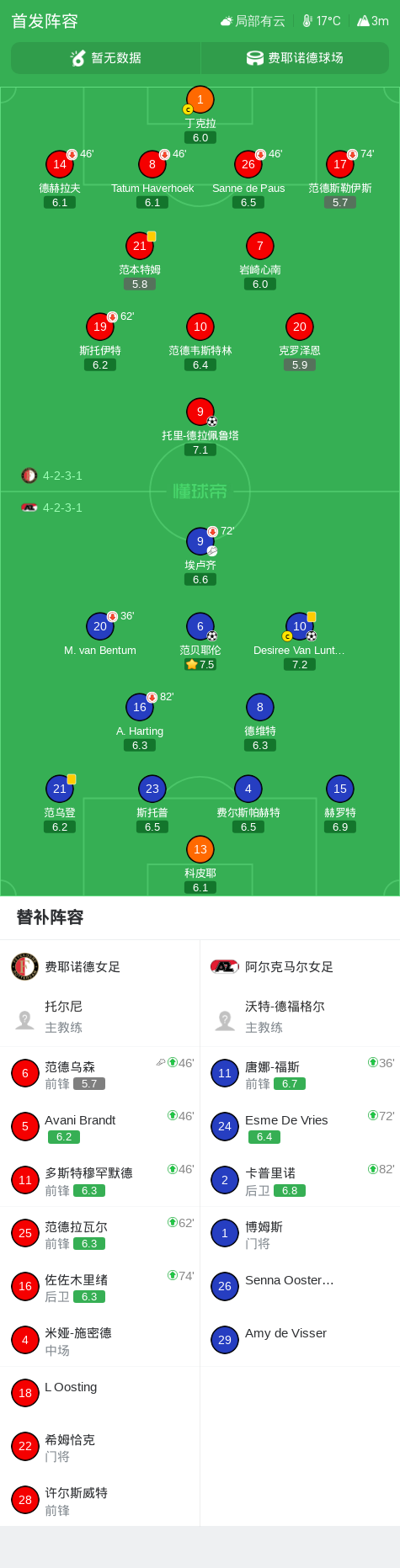Image resolution: width=400 pixels, height=1568 pixels.
Task: Open player 德赫拉夫 number 14
Action: tap(60, 164)
